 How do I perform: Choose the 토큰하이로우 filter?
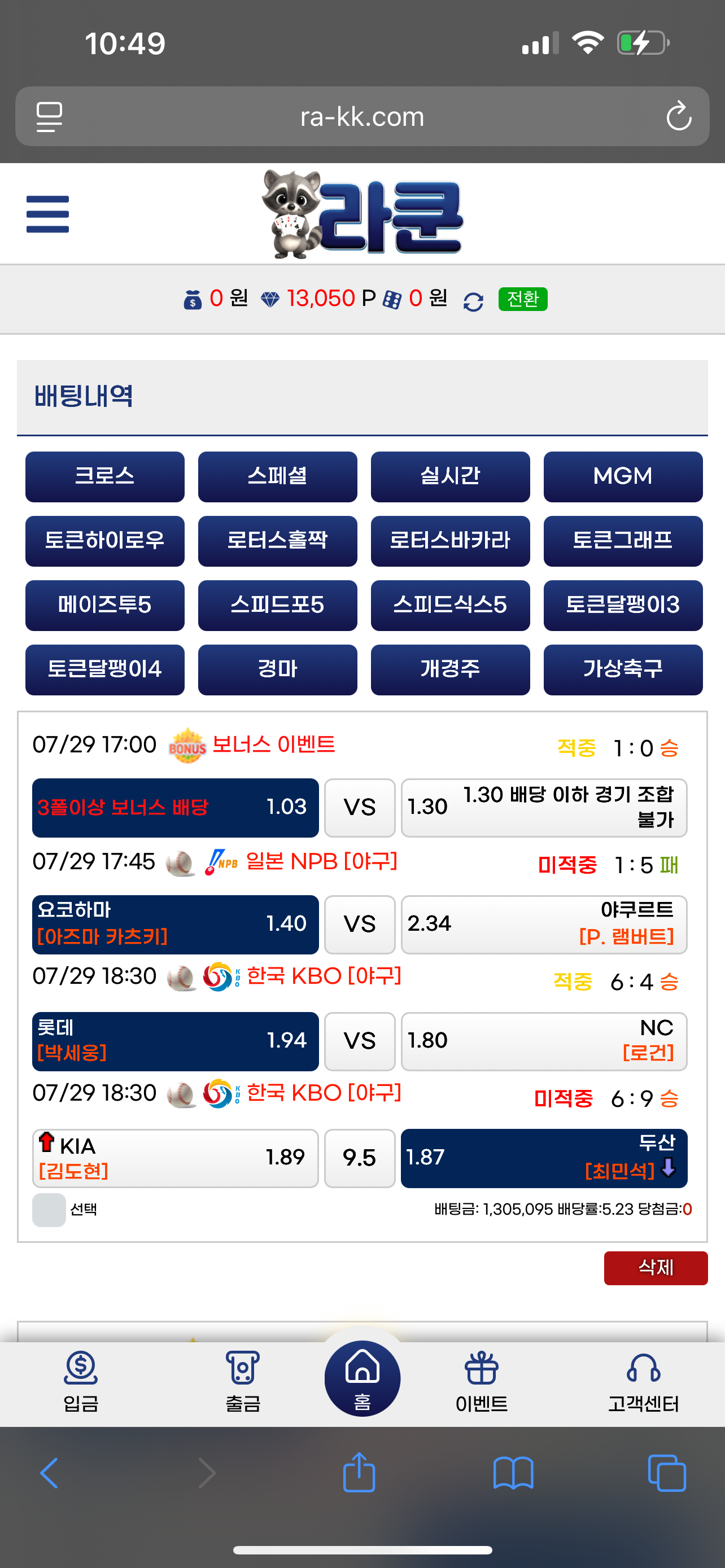click(x=104, y=541)
